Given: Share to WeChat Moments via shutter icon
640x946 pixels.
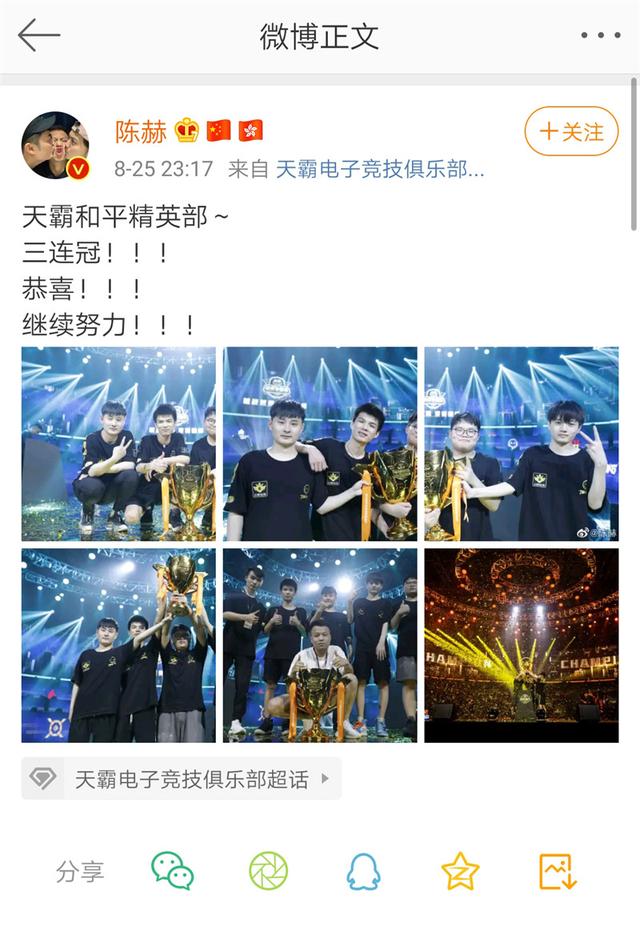Looking at the screenshot, I should point(268,871).
